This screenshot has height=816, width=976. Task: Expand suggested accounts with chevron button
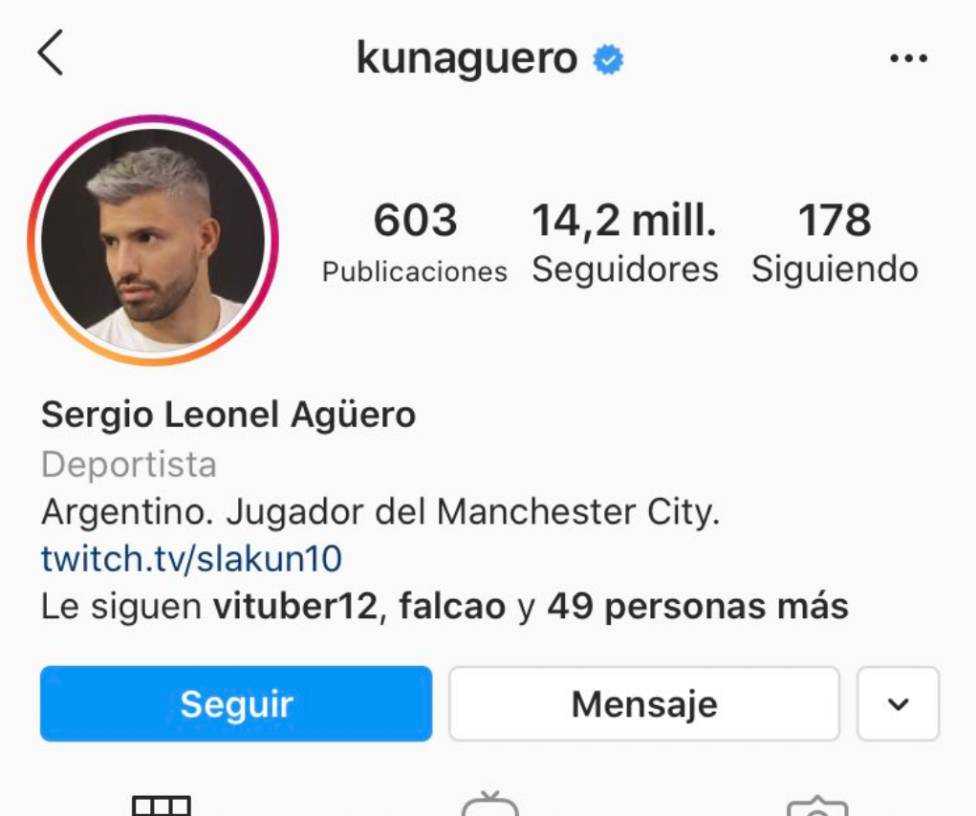pyautogui.click(x=898, y=704)
